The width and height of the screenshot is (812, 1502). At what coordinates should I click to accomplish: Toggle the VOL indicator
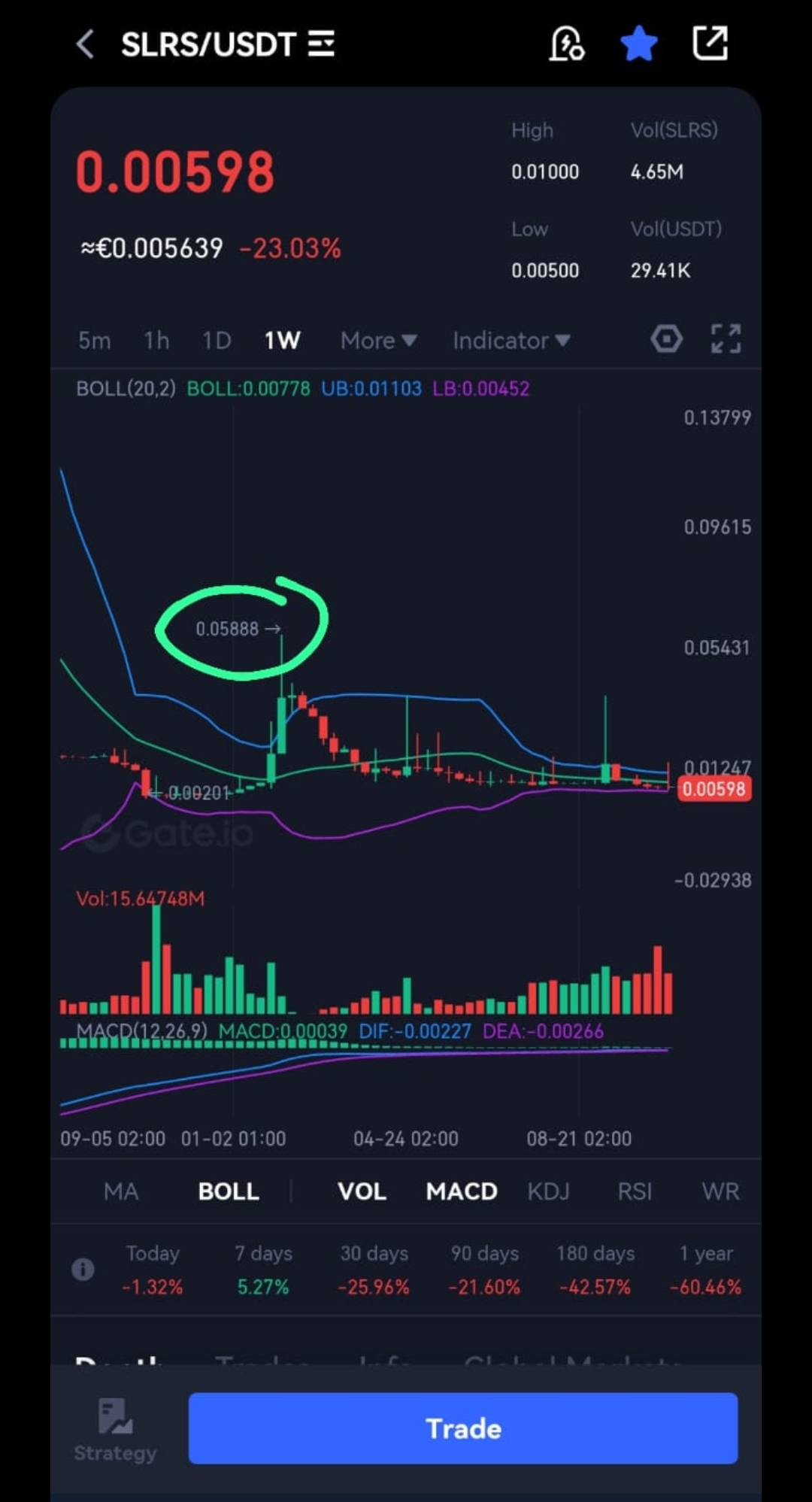pyautogui.click(x=362, y=1191)
